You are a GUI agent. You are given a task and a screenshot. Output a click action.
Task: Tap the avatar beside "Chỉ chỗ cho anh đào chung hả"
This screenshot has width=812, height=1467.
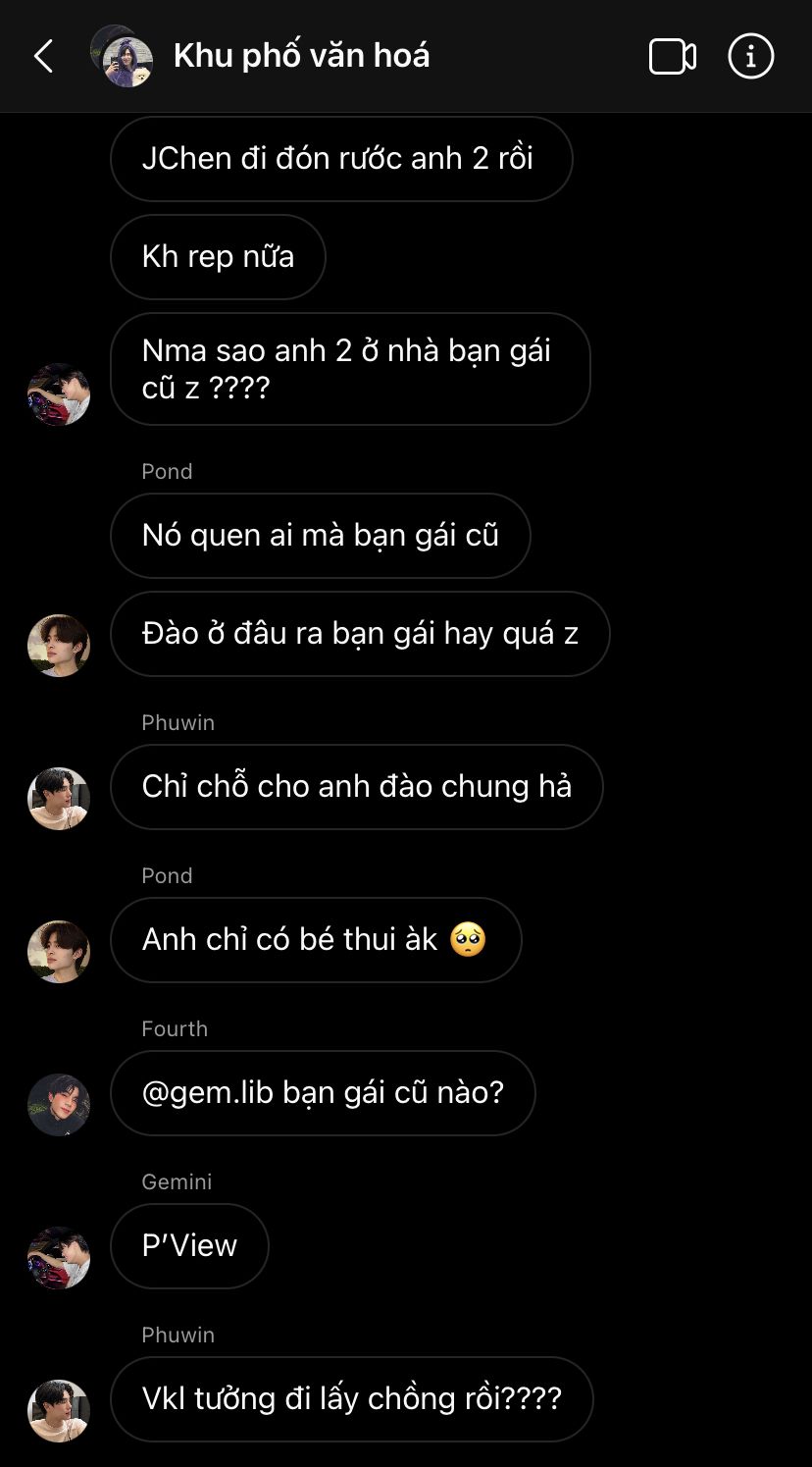point(59,798)
